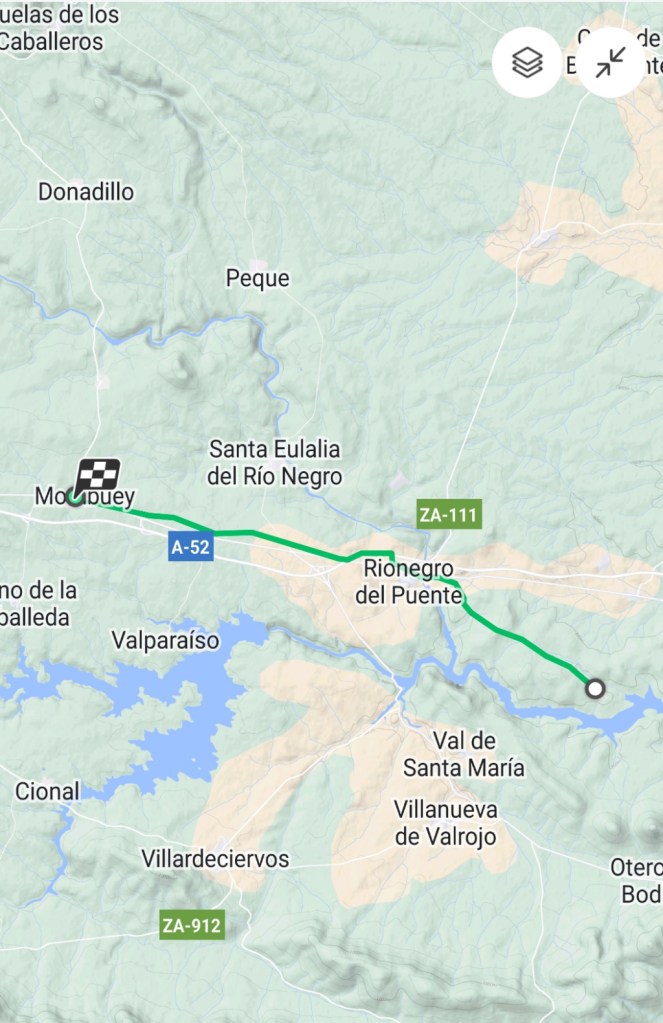This screenshot has width=663, height=1023.
Task: Collapse the full-screen map view
Action: tap(609, 63)
